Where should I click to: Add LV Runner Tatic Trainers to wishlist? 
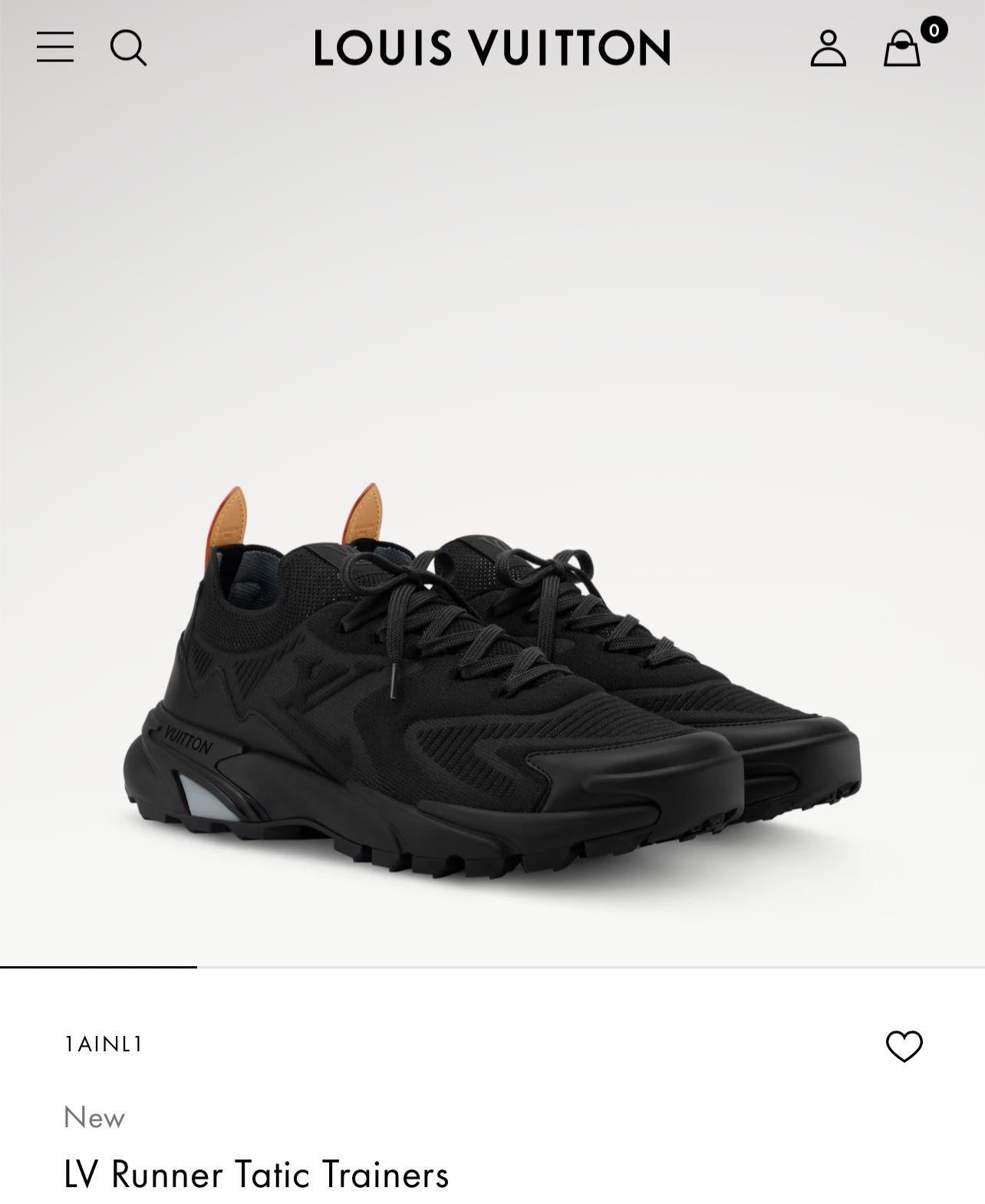[904, 1046]
